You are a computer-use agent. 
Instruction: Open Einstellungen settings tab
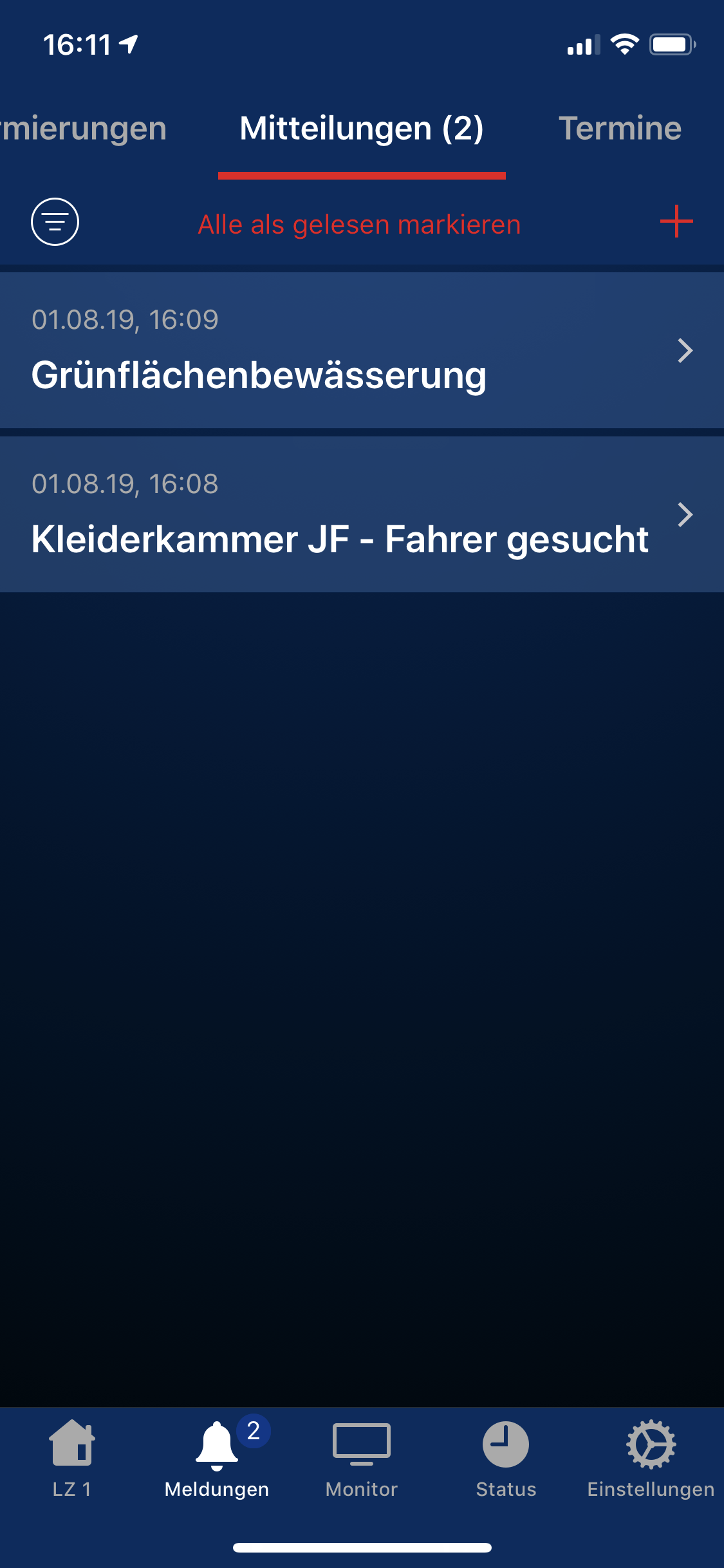pos(651,1459)
